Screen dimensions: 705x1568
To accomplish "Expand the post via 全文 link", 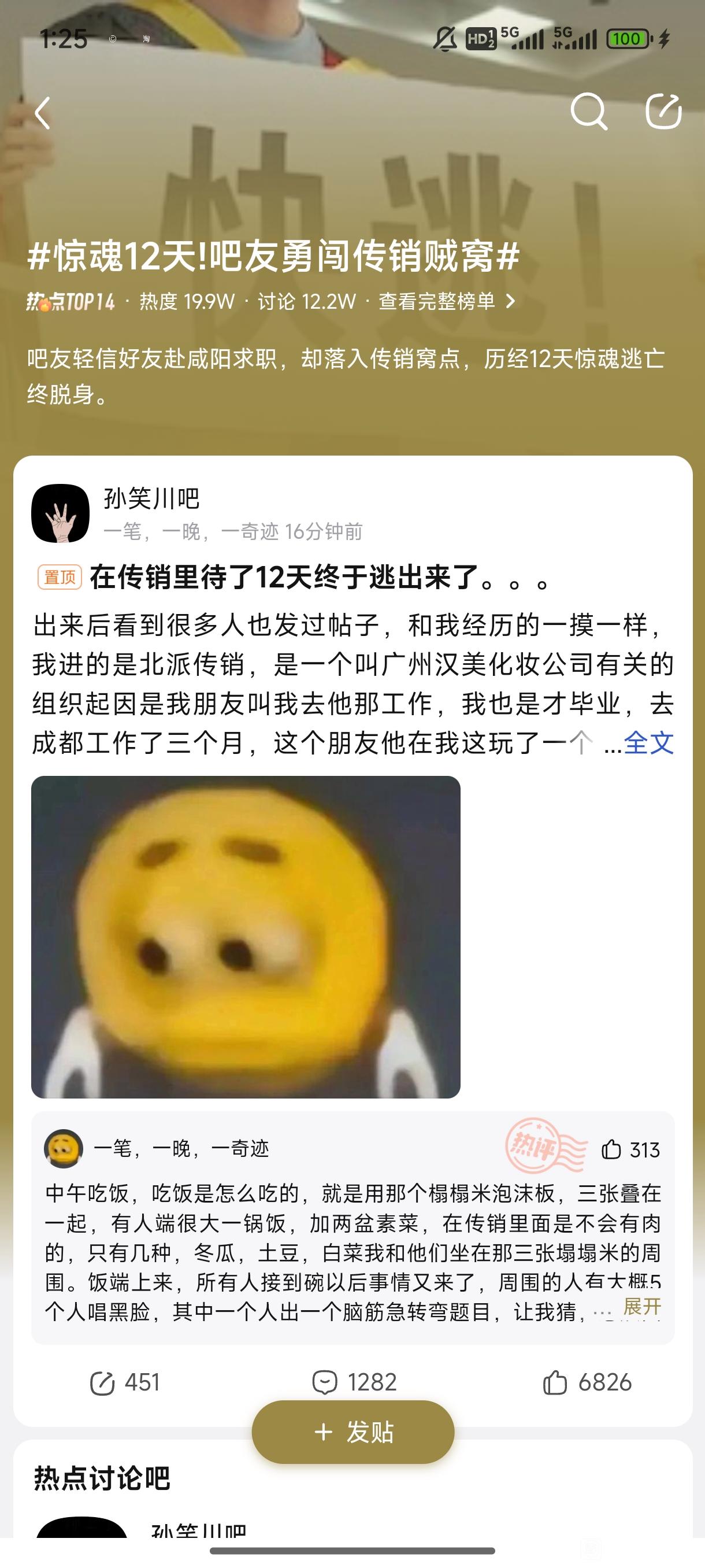I will click(648, 742).
